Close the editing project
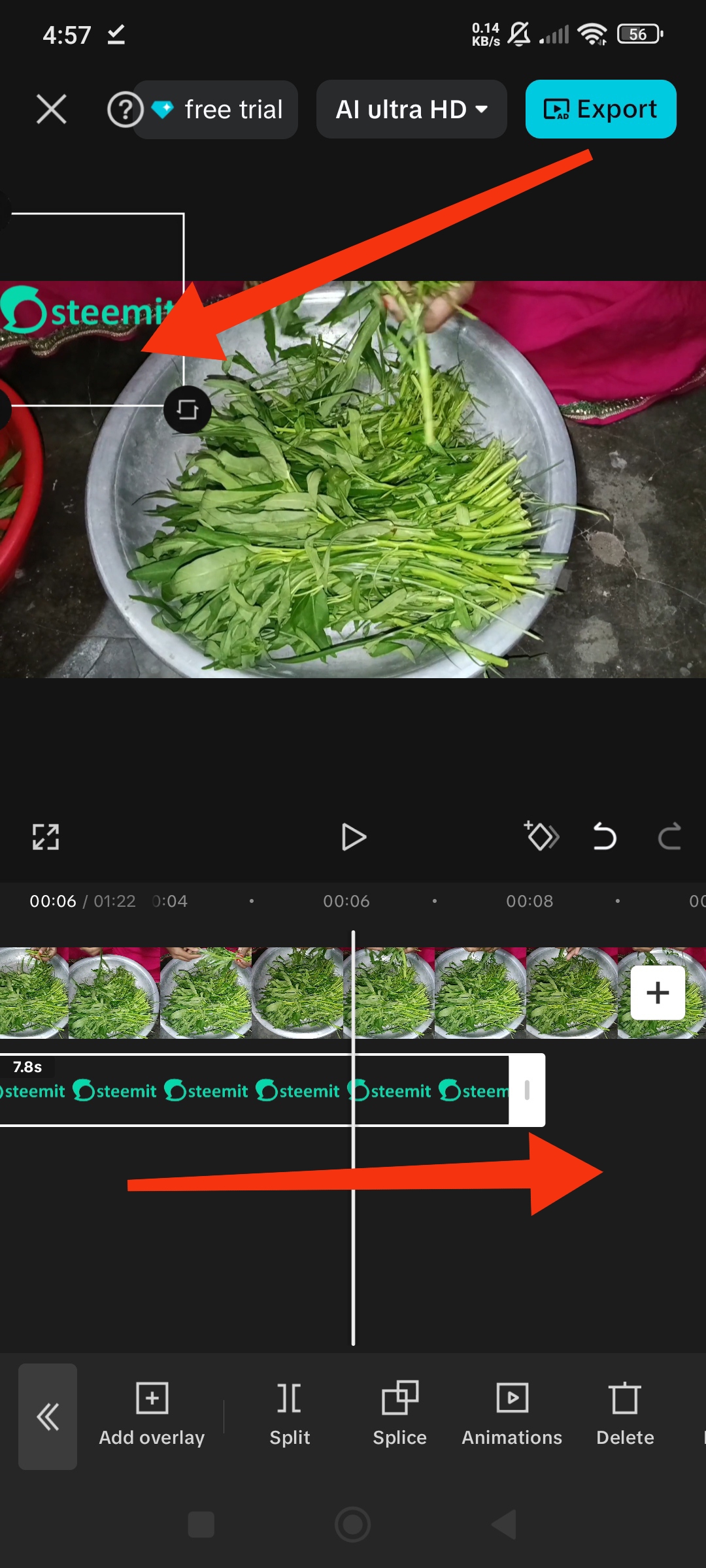 (52, 109)
